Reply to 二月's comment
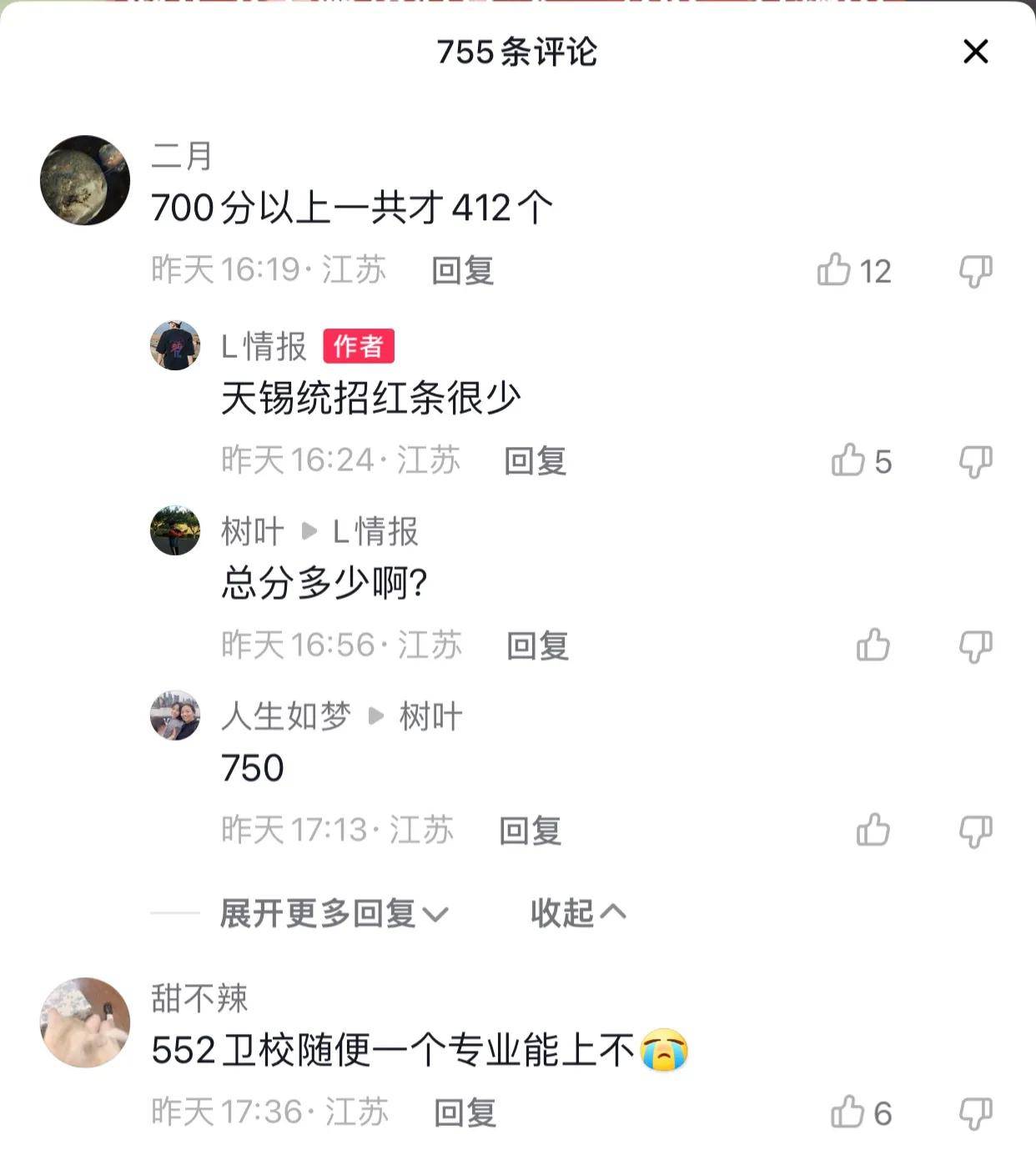The height and width of the screenshot is (1170, 1036). (463, 271)
